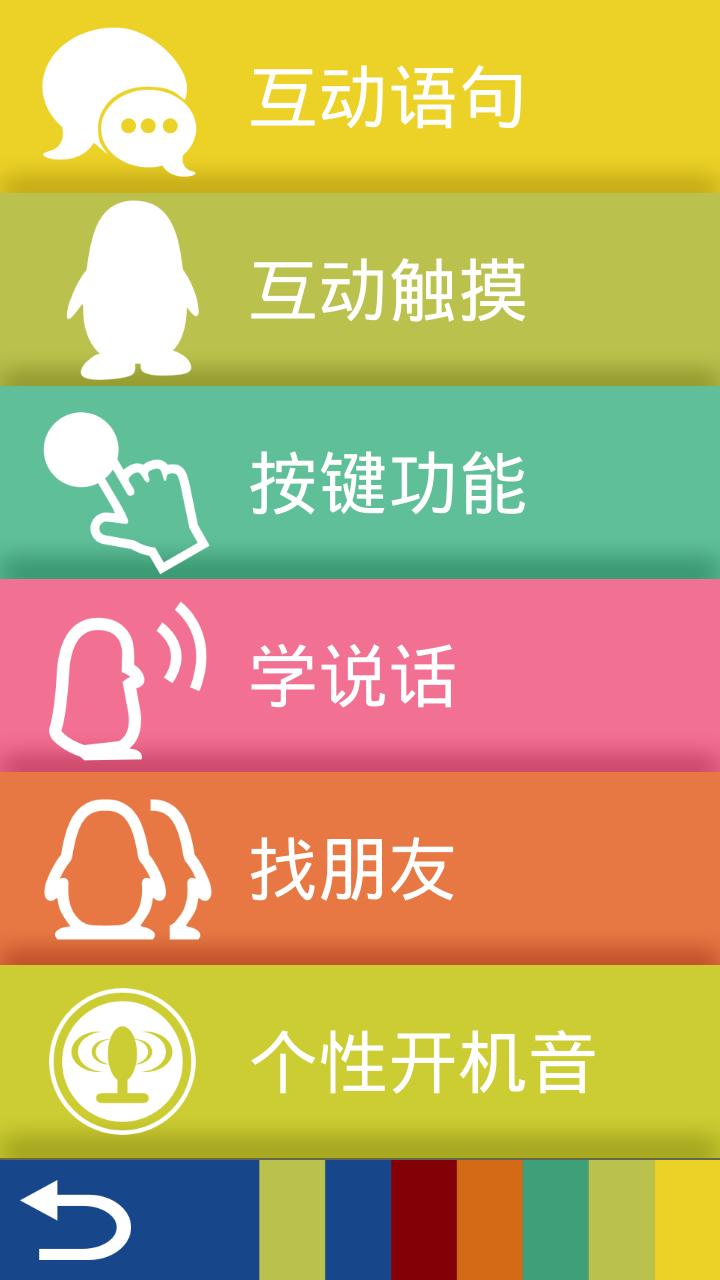Viewport: 720px width, 1280px height.
Task: Click the dark red color strip at bottom
Action: 425,1220
